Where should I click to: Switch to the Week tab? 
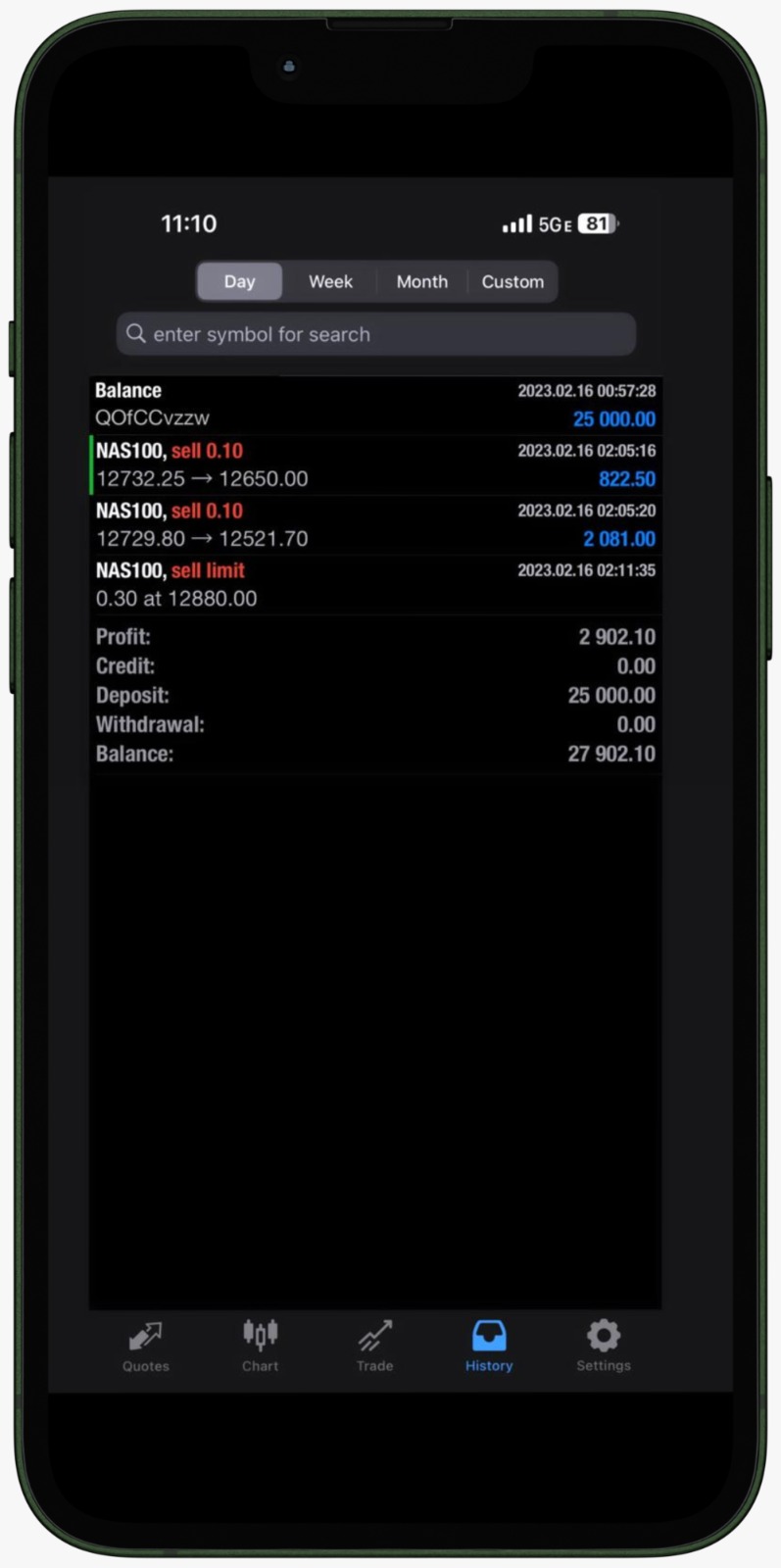[x=330, y=281]
